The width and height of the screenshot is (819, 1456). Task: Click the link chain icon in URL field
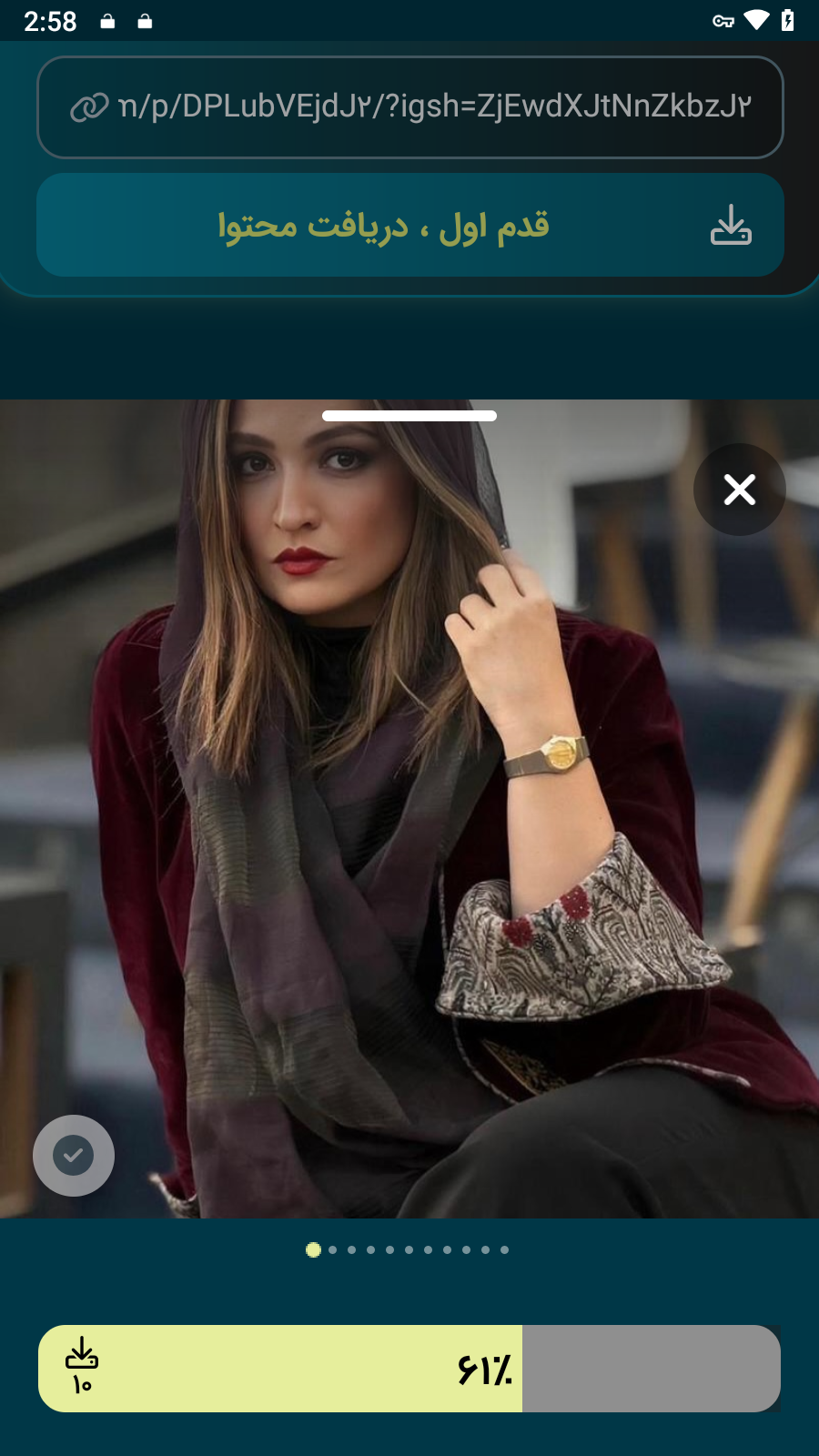(x=87, y=106)
